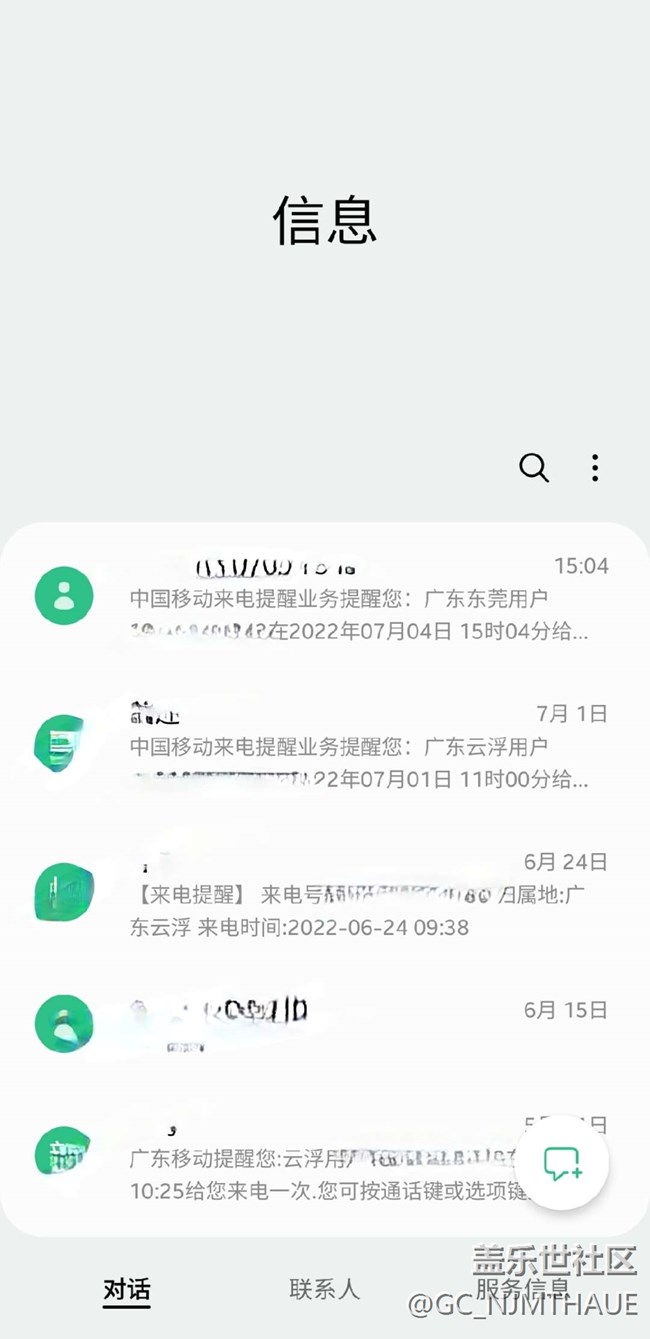Open the conversation received at 15:04
The height and width of the screenshot is (1339, 650).
[358, 599]
